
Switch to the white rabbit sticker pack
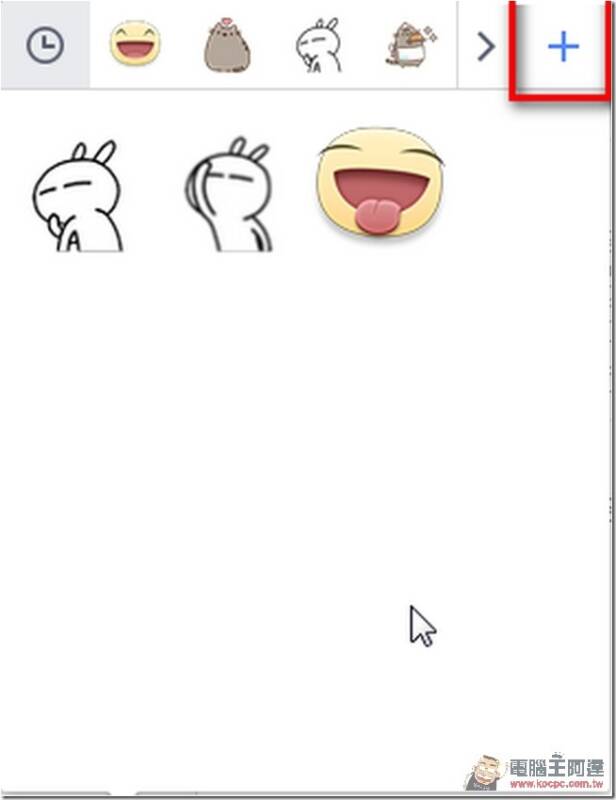pyautogui.click(x=320, y=47)
